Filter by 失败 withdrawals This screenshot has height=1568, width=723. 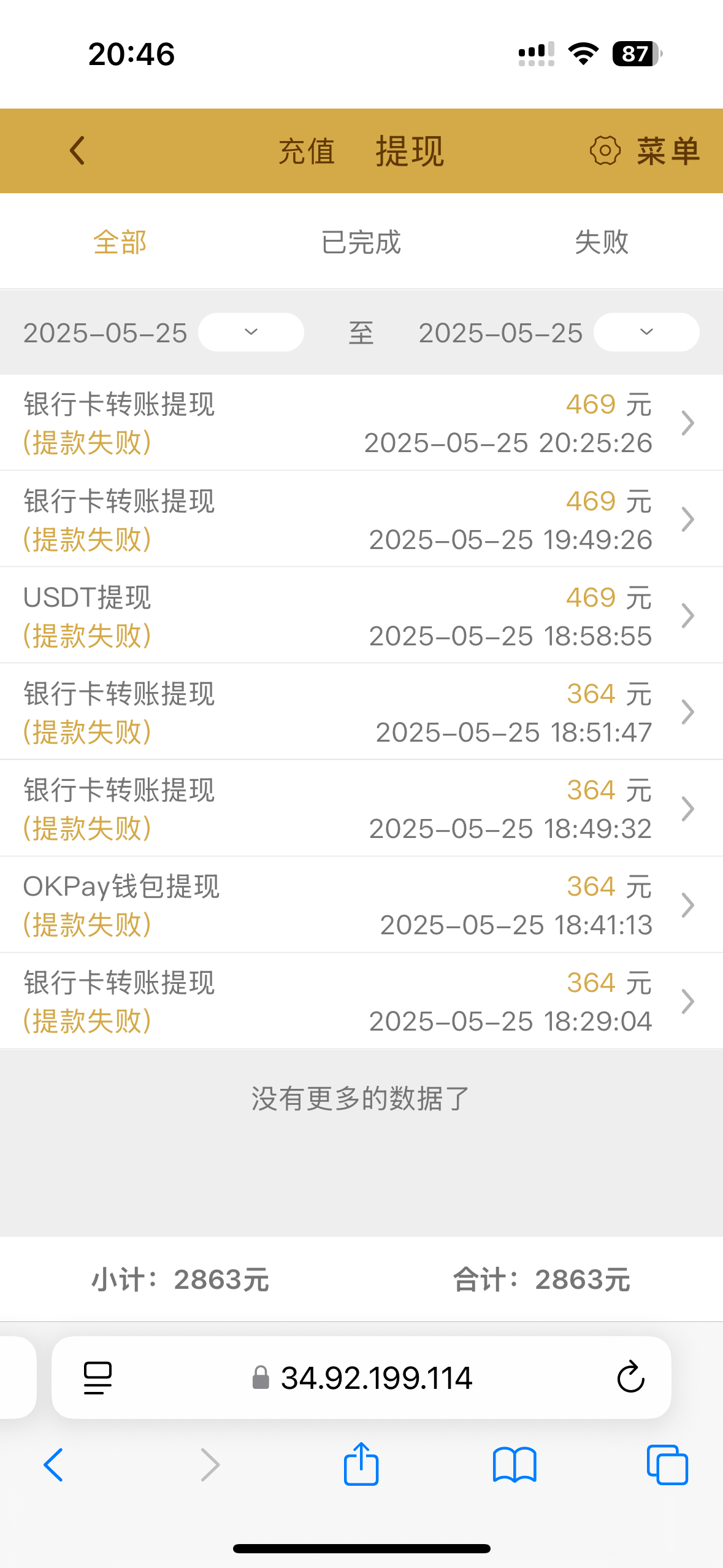tap(602, 242)
